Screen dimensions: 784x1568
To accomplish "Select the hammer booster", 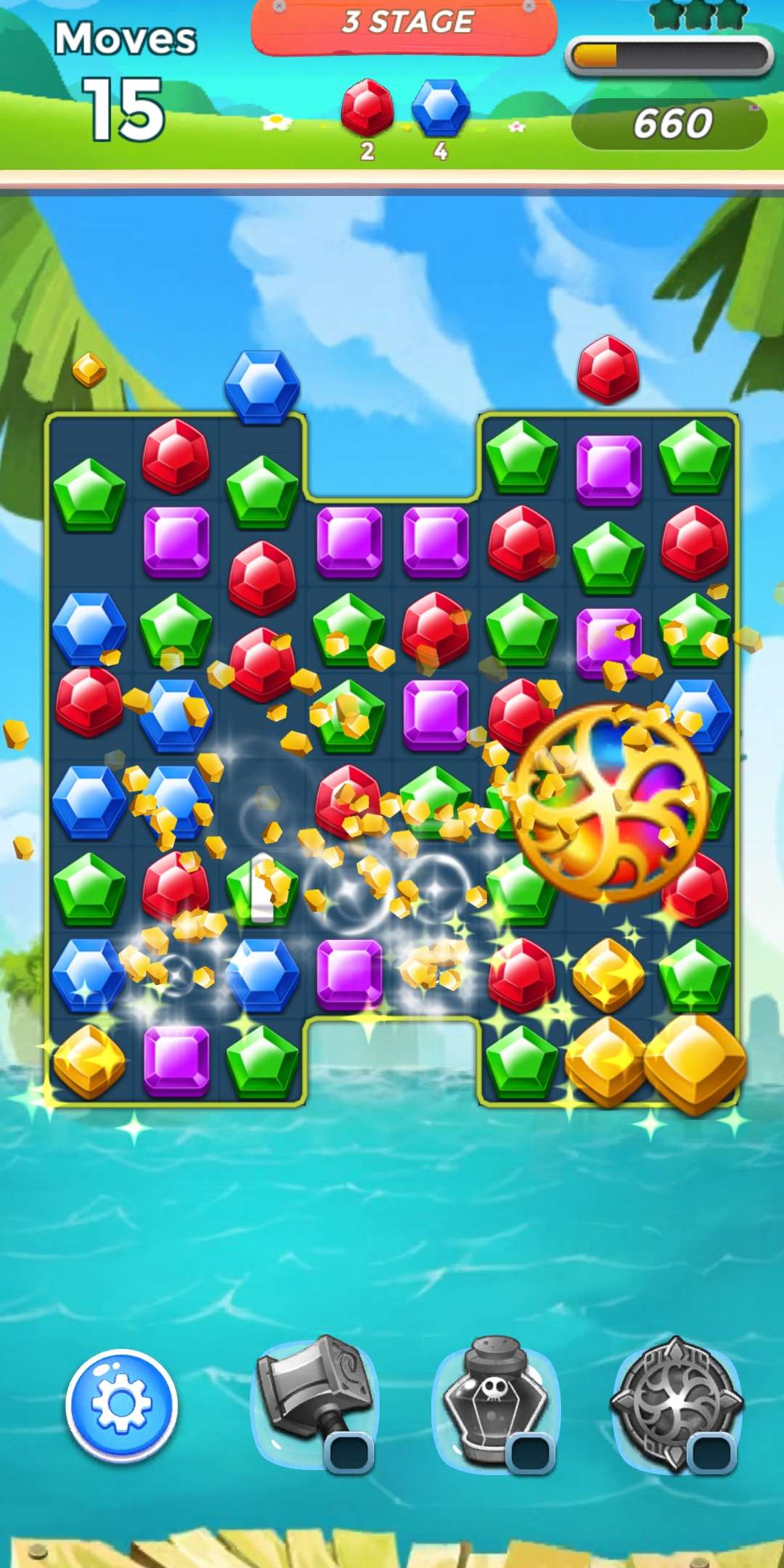I will (314, 1401).
